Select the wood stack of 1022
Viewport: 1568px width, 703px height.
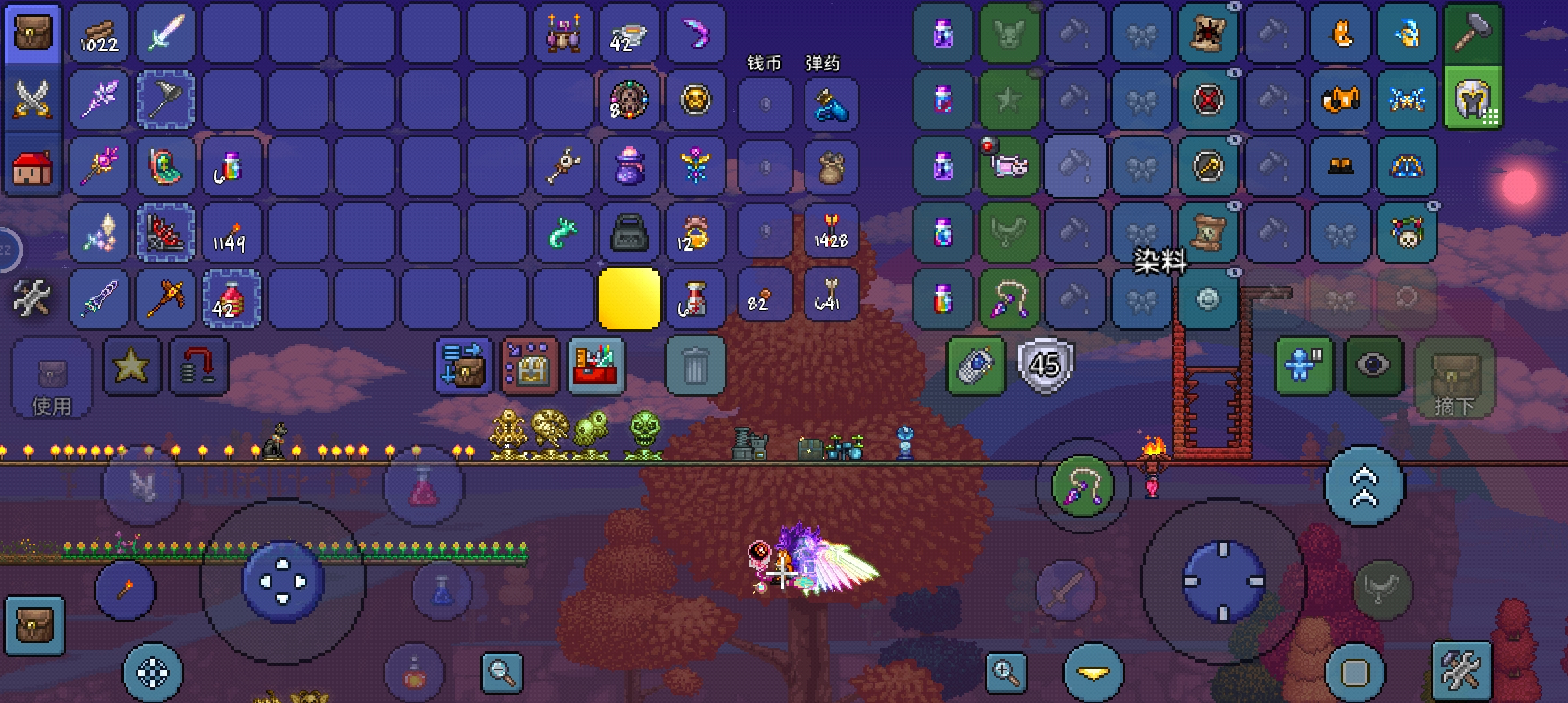99,34
